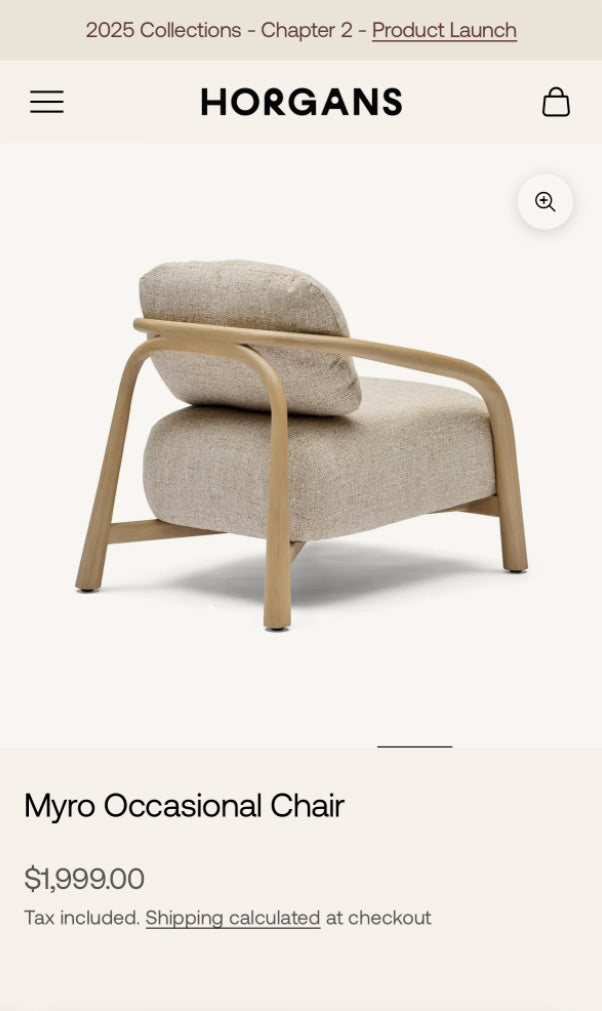Viewport: 602px width, 1011px height.
Task: Open the Shipping calculated link
Action: coord(233,918)
